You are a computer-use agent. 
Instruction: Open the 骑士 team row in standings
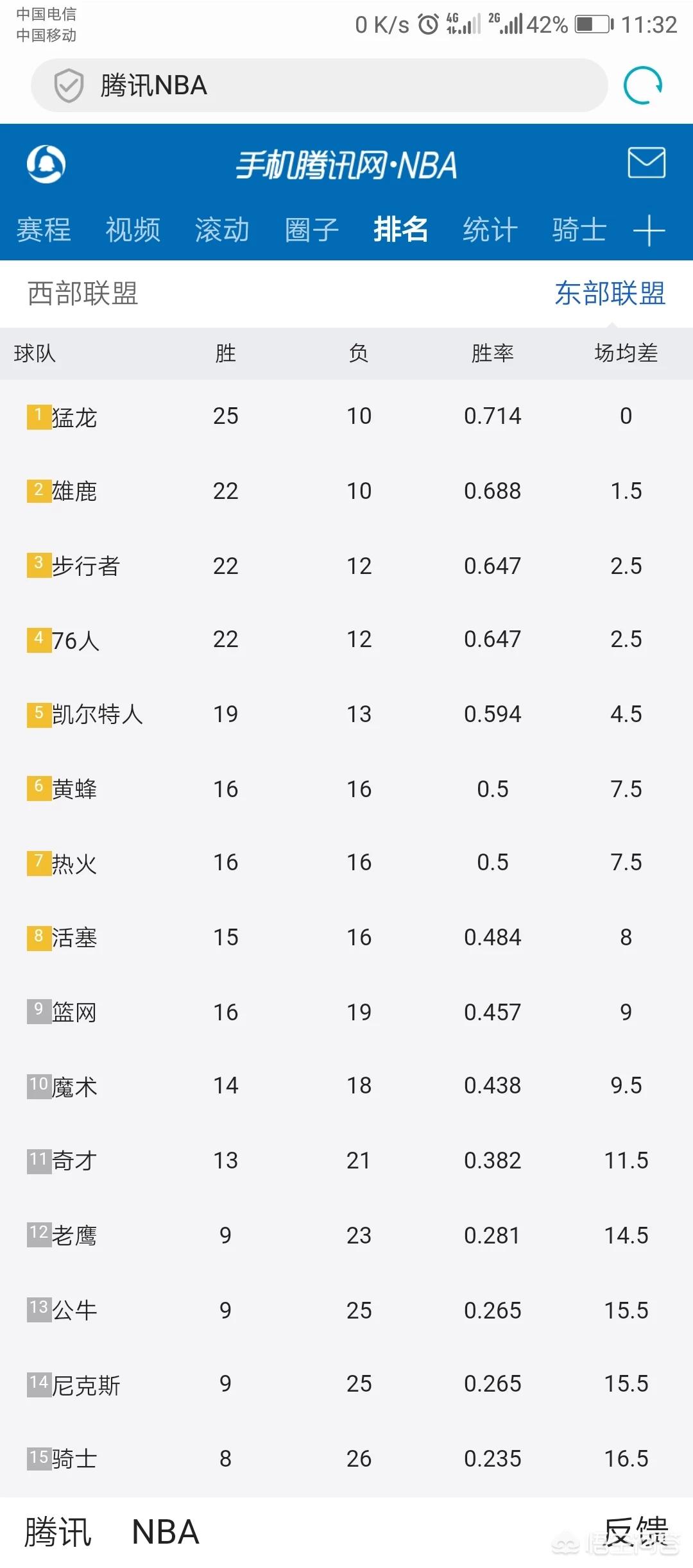tap(346, 1458)
